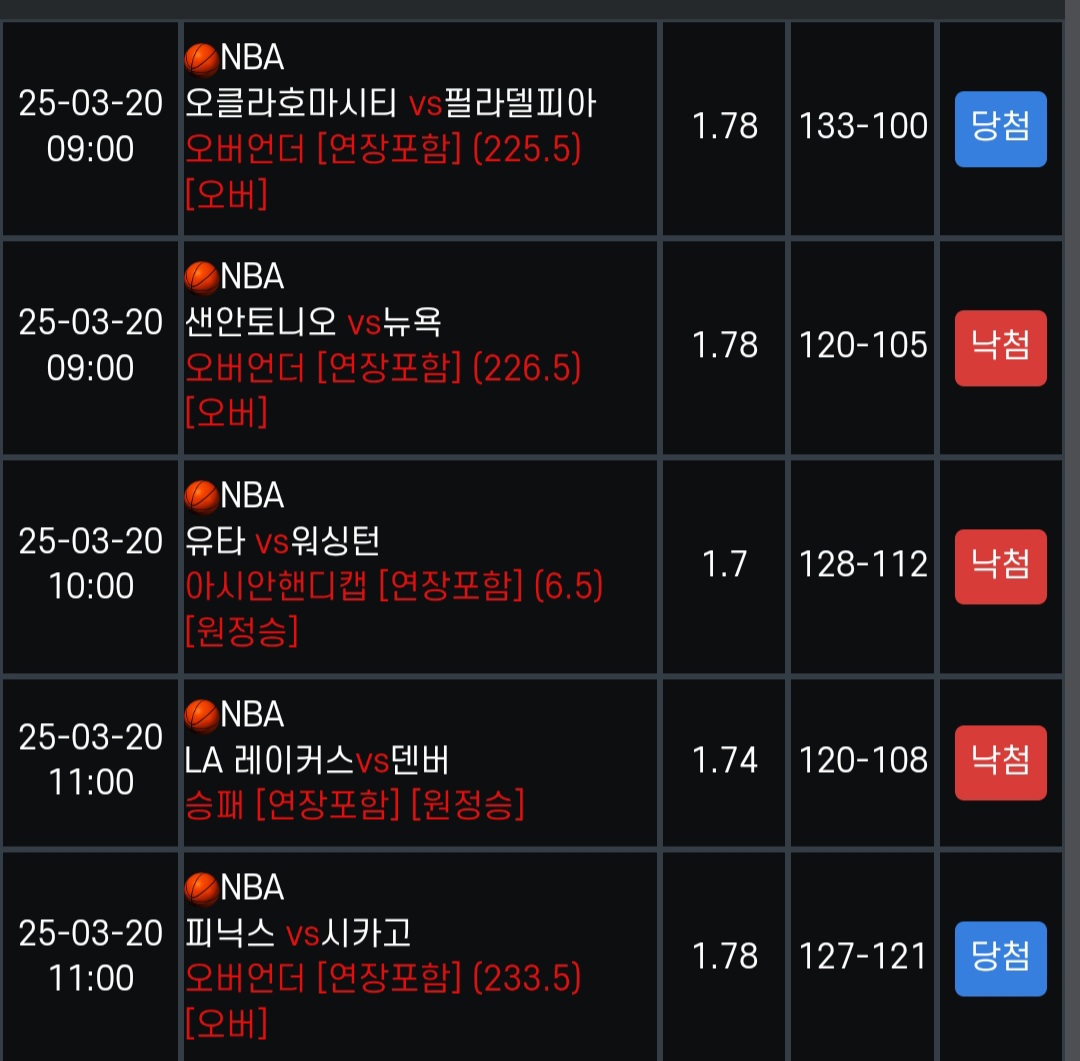Open the 낙첨 status for 유타 vs 워싱턴
1080x1061 pixels.
point(1000,566)
